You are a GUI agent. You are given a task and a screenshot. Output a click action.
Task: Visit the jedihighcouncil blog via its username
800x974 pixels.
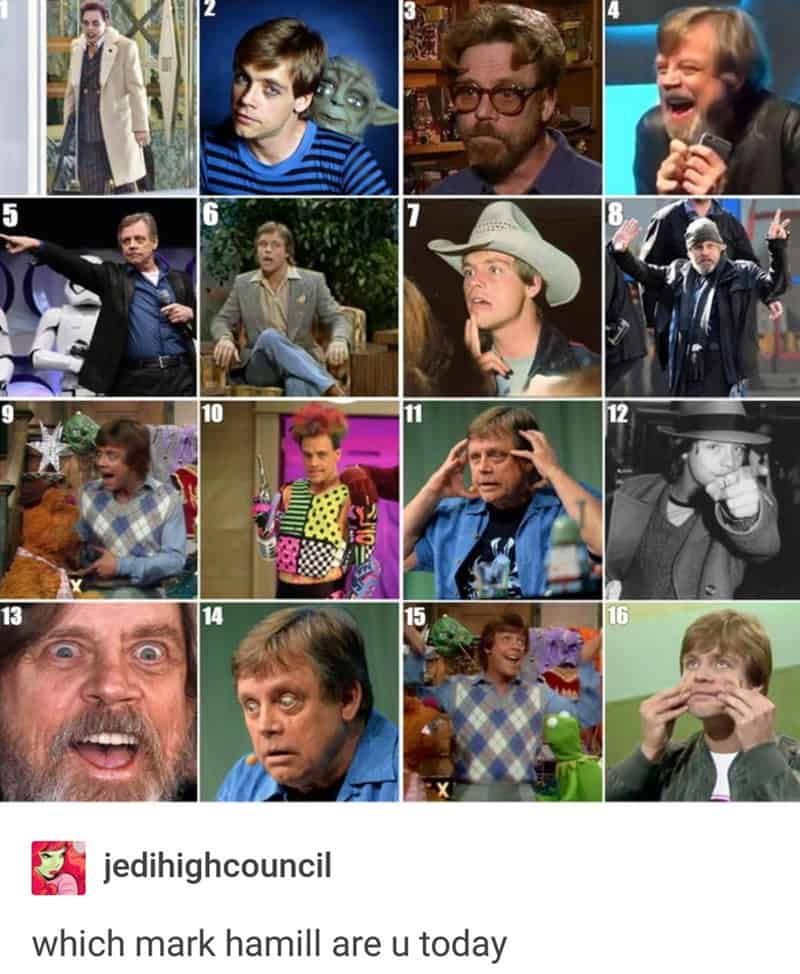216,866
